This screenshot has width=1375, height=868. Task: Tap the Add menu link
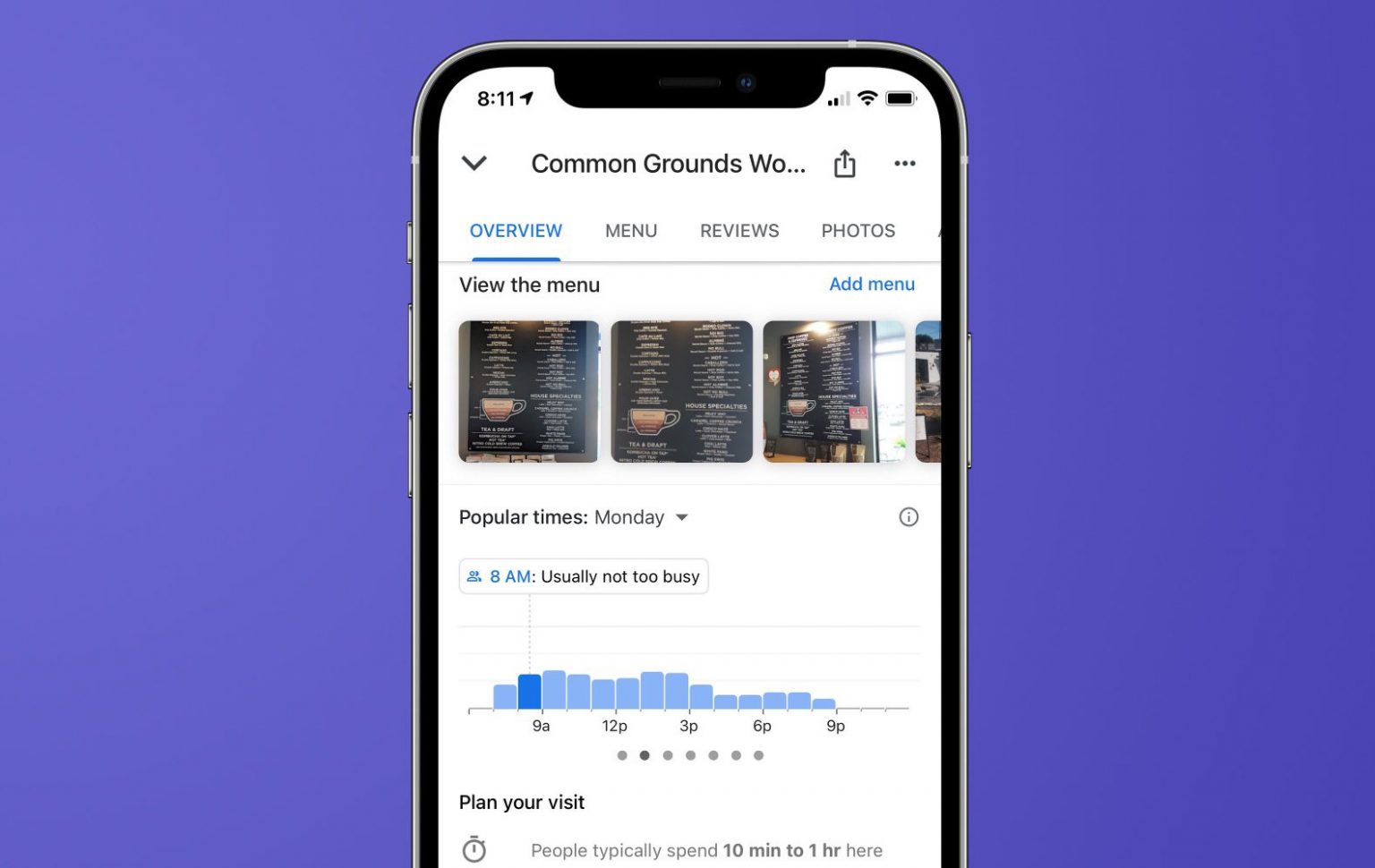click(871, 284)
